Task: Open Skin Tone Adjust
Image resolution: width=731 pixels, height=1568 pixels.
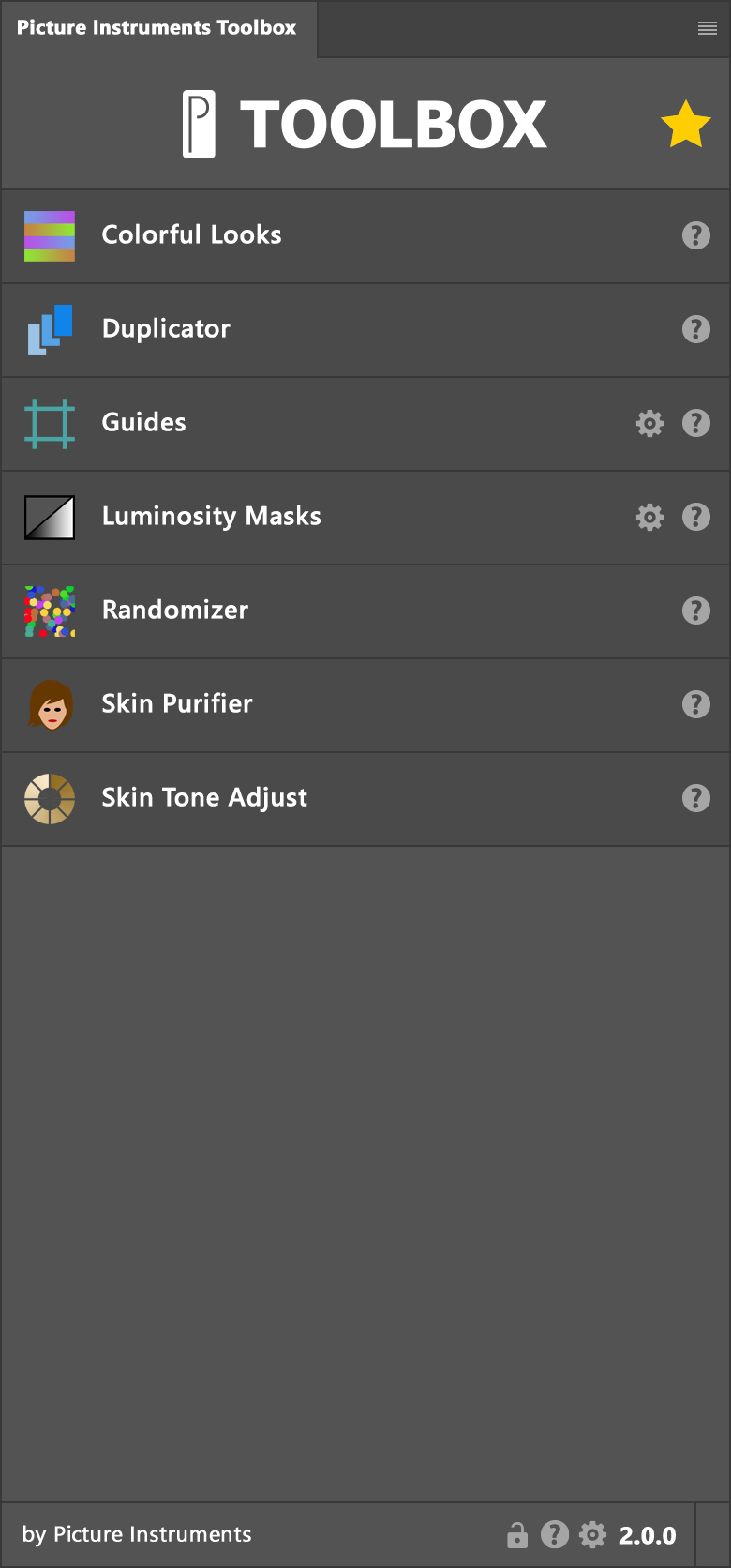Action: coord(203,798)
